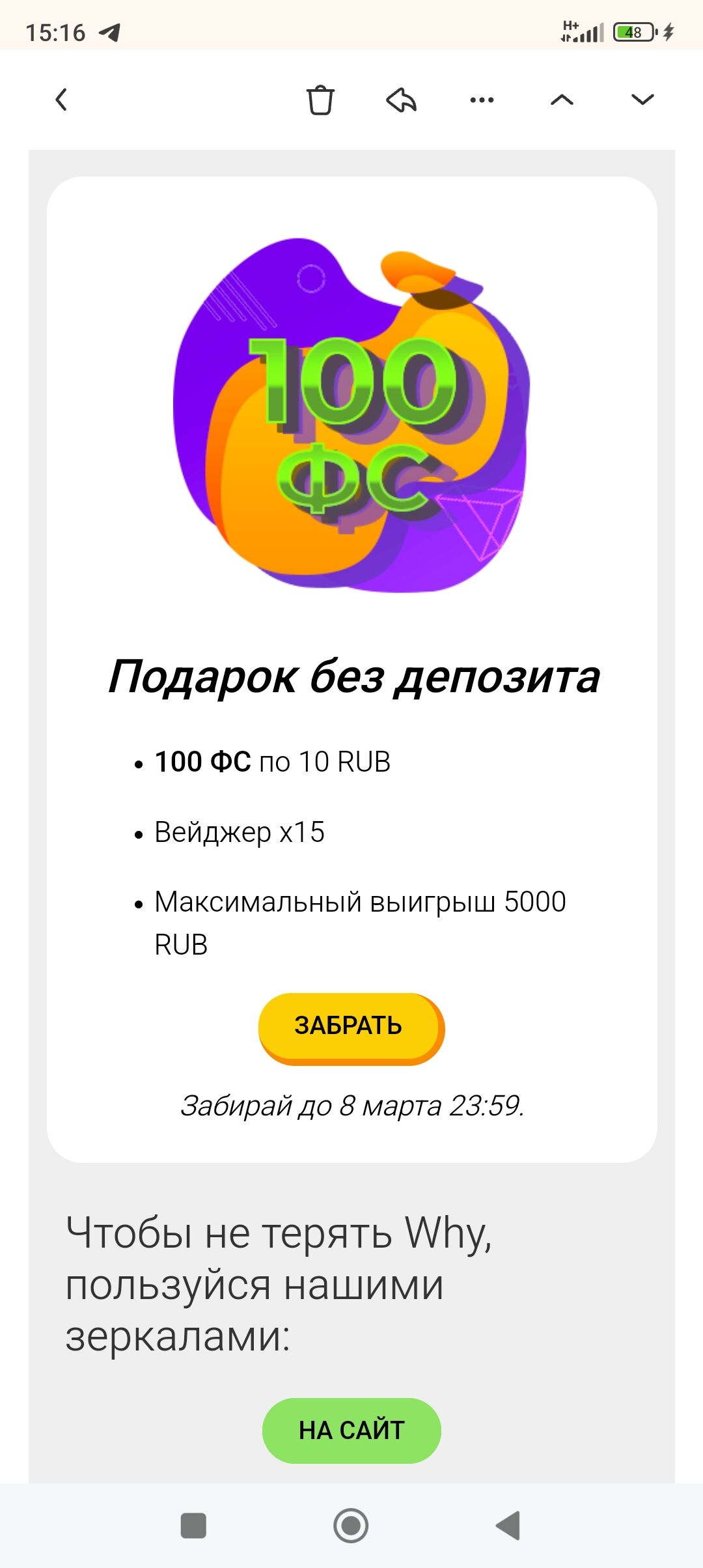Open recent apps from navigation bar
This screenshot has height=1568, width=703.
click(193, 1525)
